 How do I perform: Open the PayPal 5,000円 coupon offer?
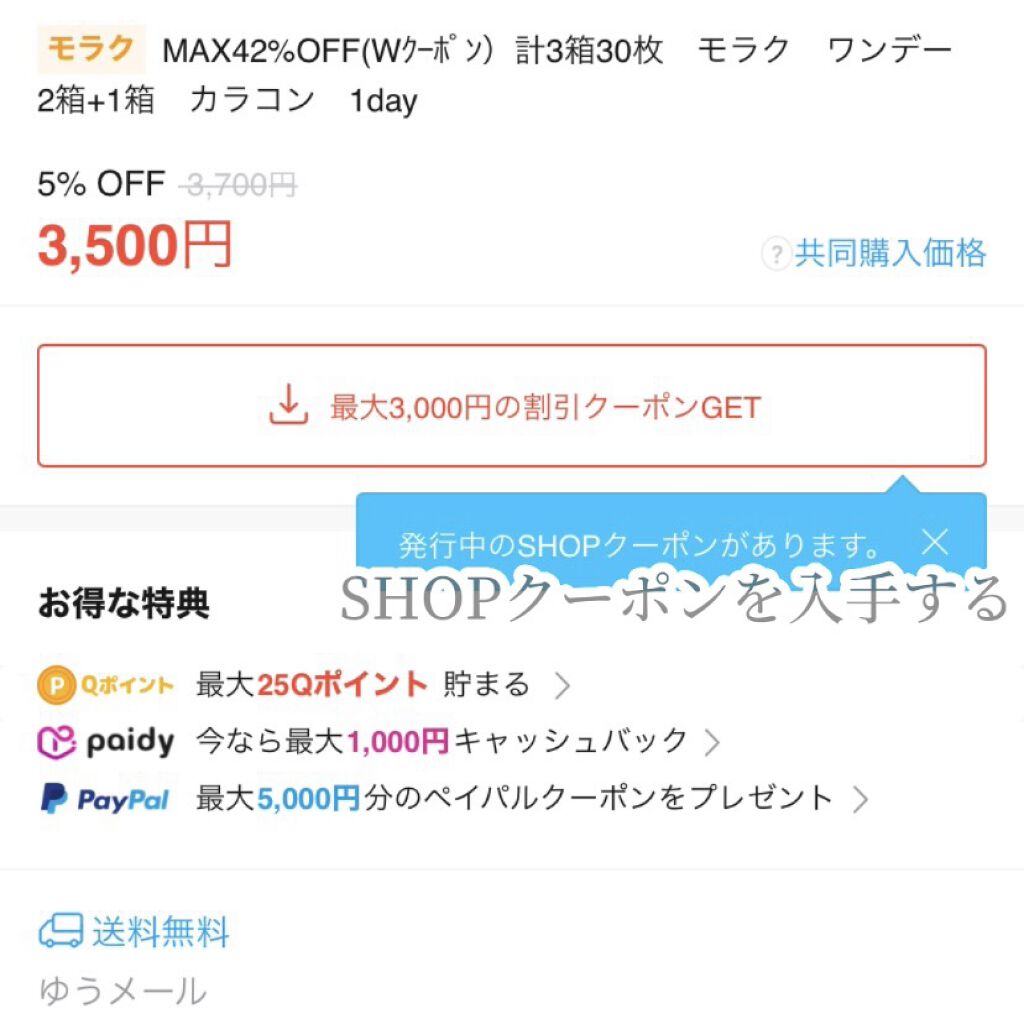click(x=450, y=799)
